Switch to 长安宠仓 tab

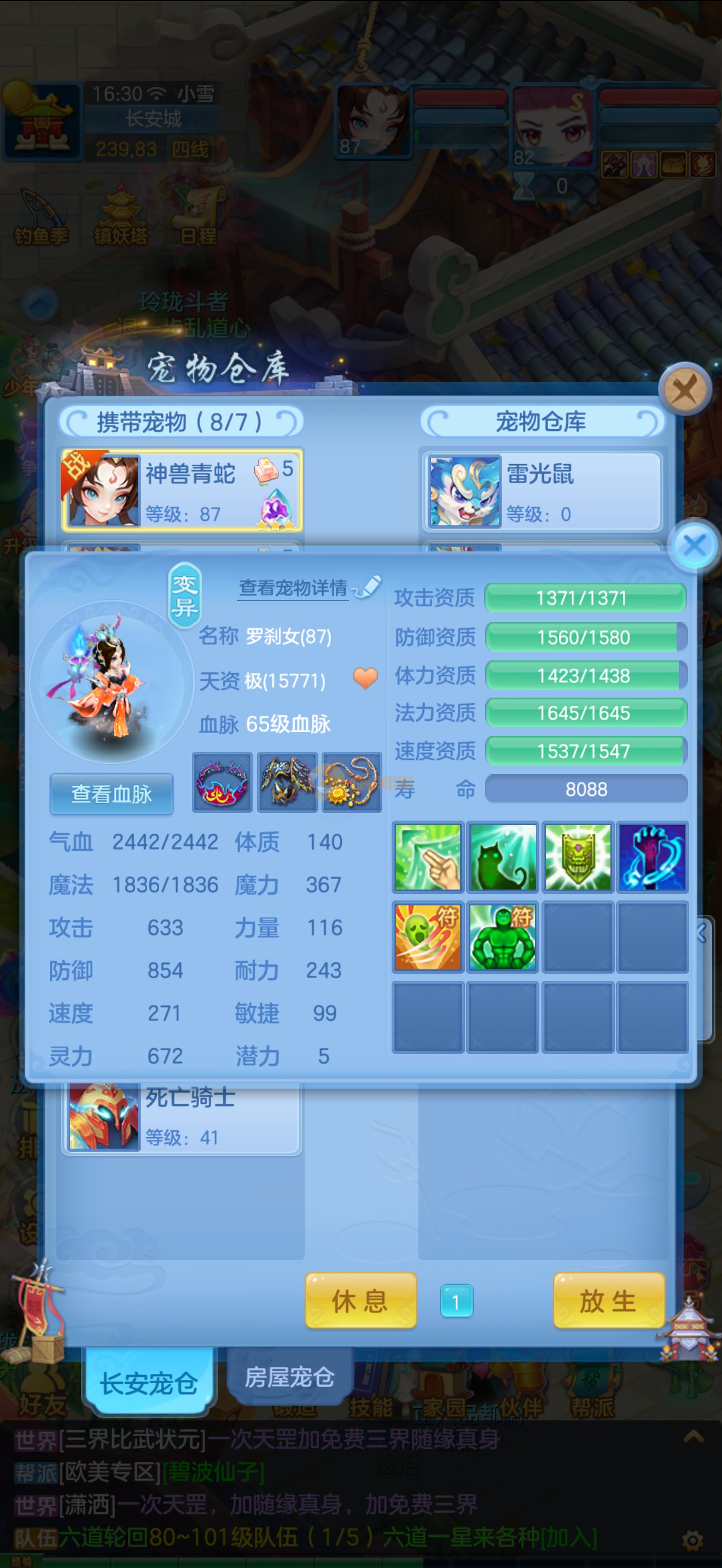click(x=149, y=1383)
